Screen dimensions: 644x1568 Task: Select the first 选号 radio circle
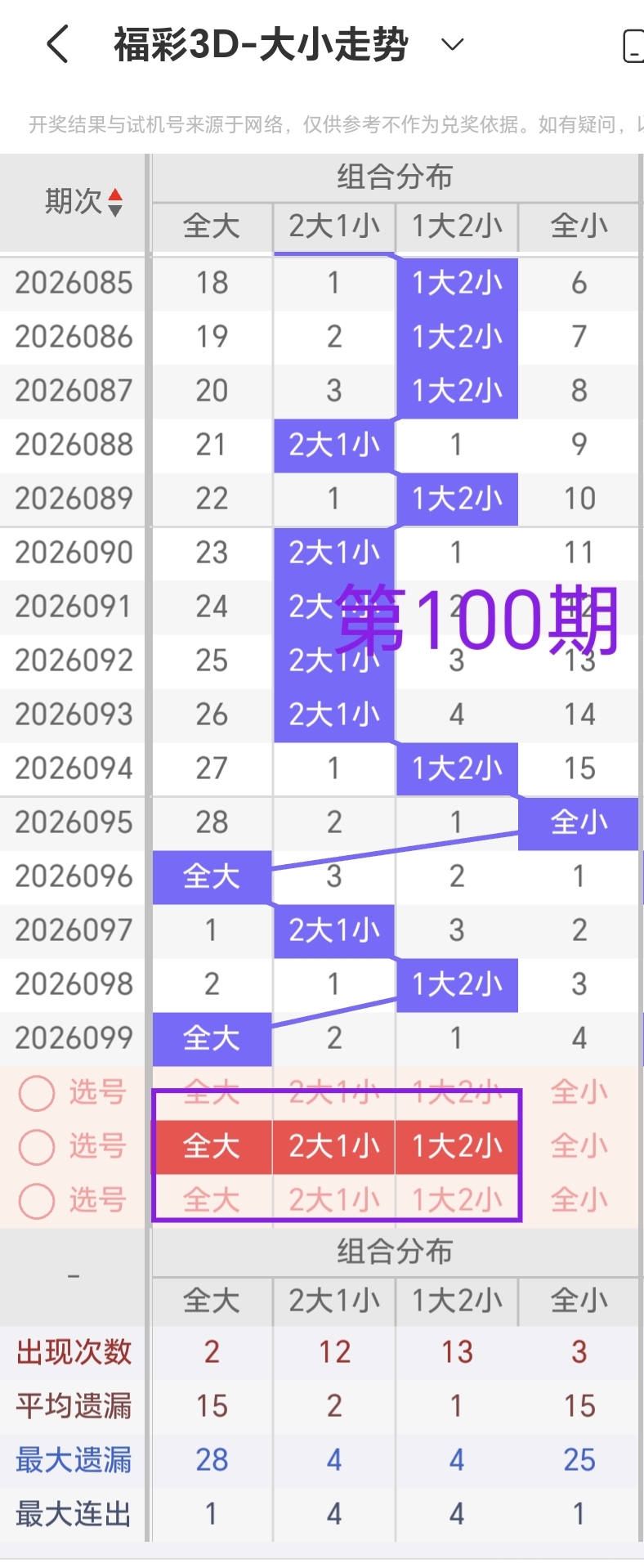coord(36,1092)
